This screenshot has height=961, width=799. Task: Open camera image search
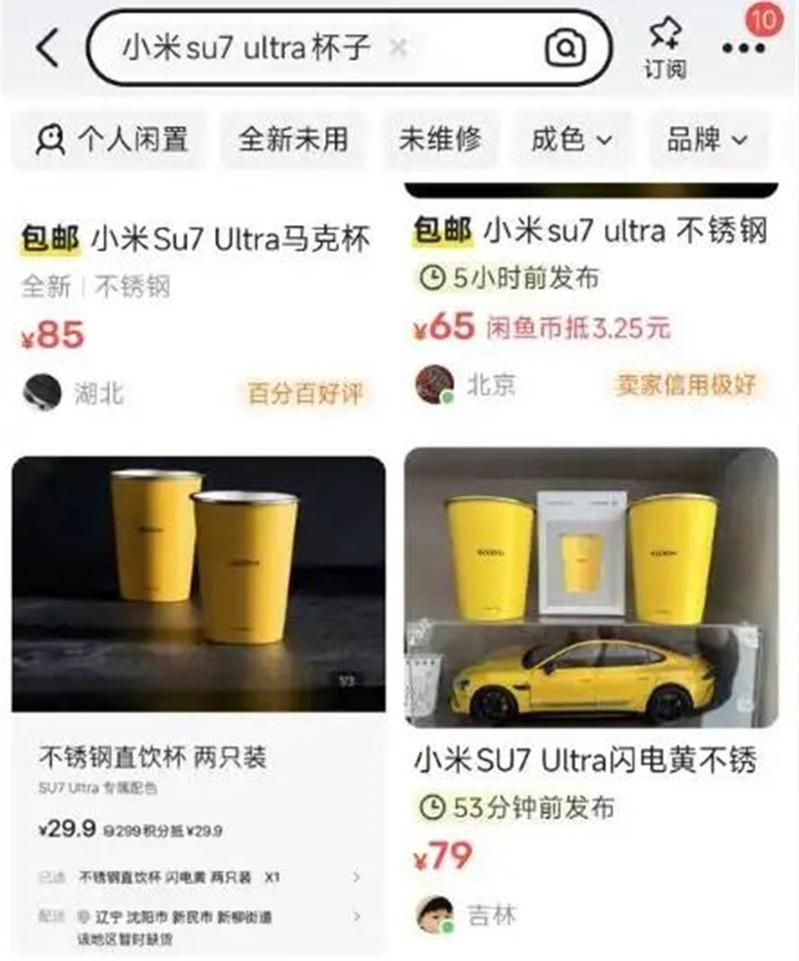coord(565,48)
